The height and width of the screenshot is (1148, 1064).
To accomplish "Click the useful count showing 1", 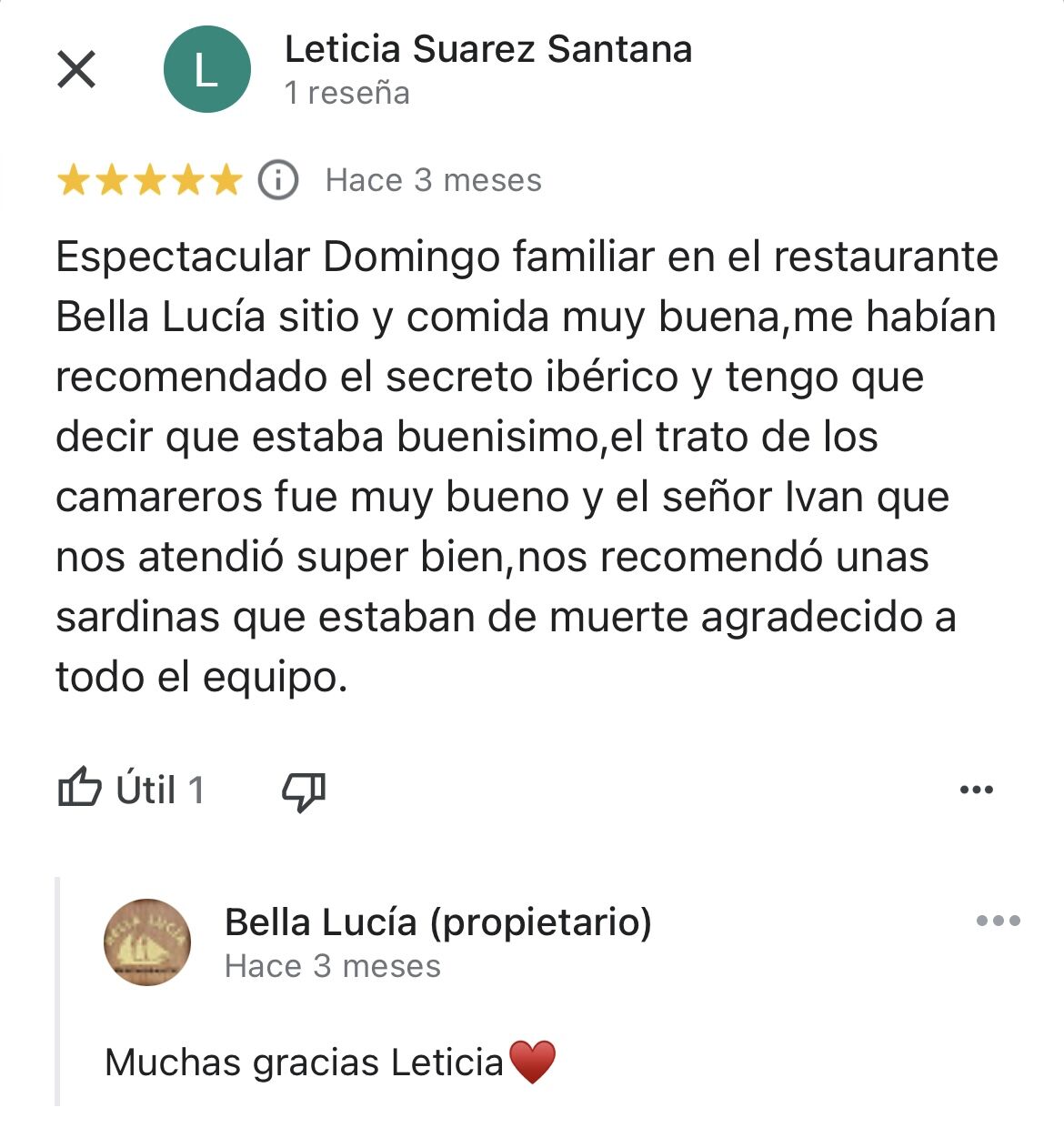I will (x=196, y=790).
